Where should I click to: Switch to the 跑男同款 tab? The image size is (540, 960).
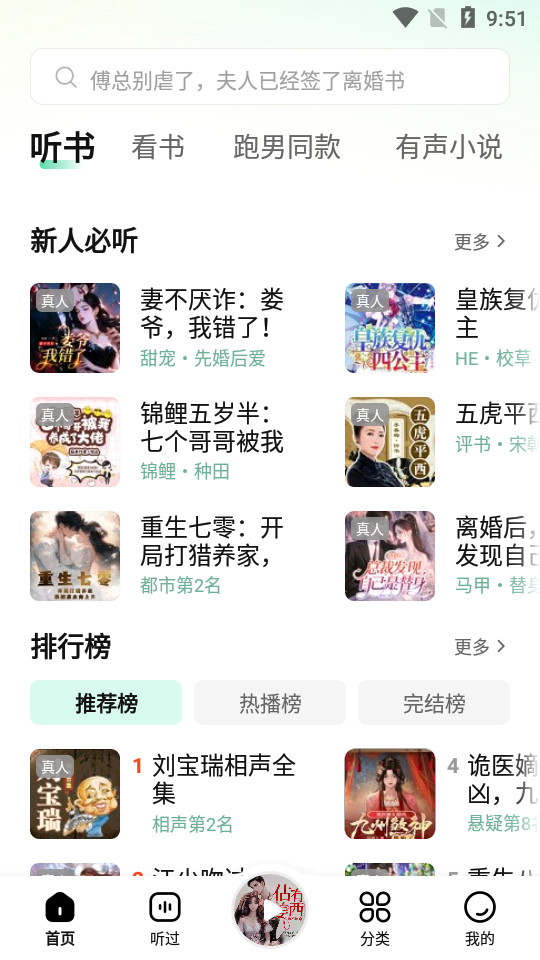287,148
